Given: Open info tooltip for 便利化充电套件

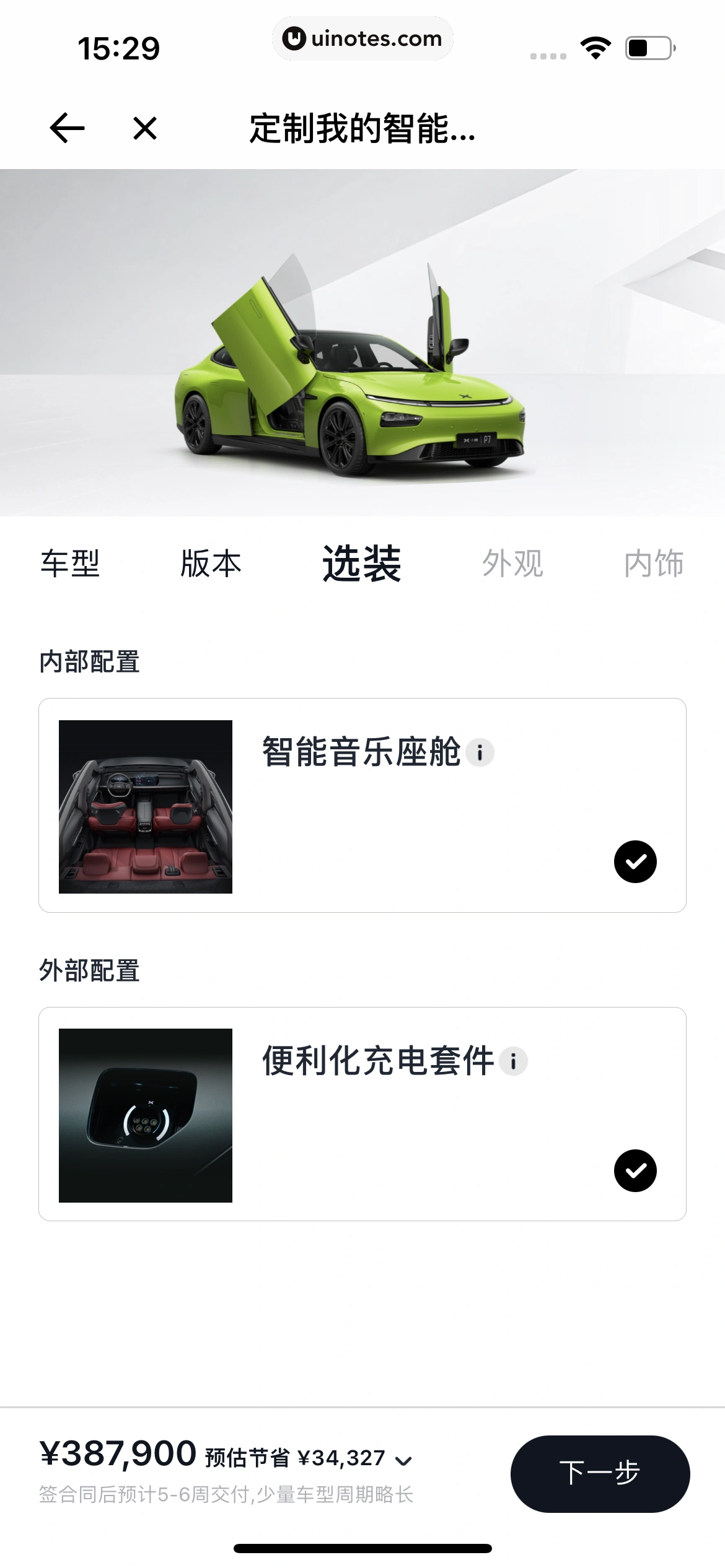Looking at the screenshot, I should tap(514, 1060).
